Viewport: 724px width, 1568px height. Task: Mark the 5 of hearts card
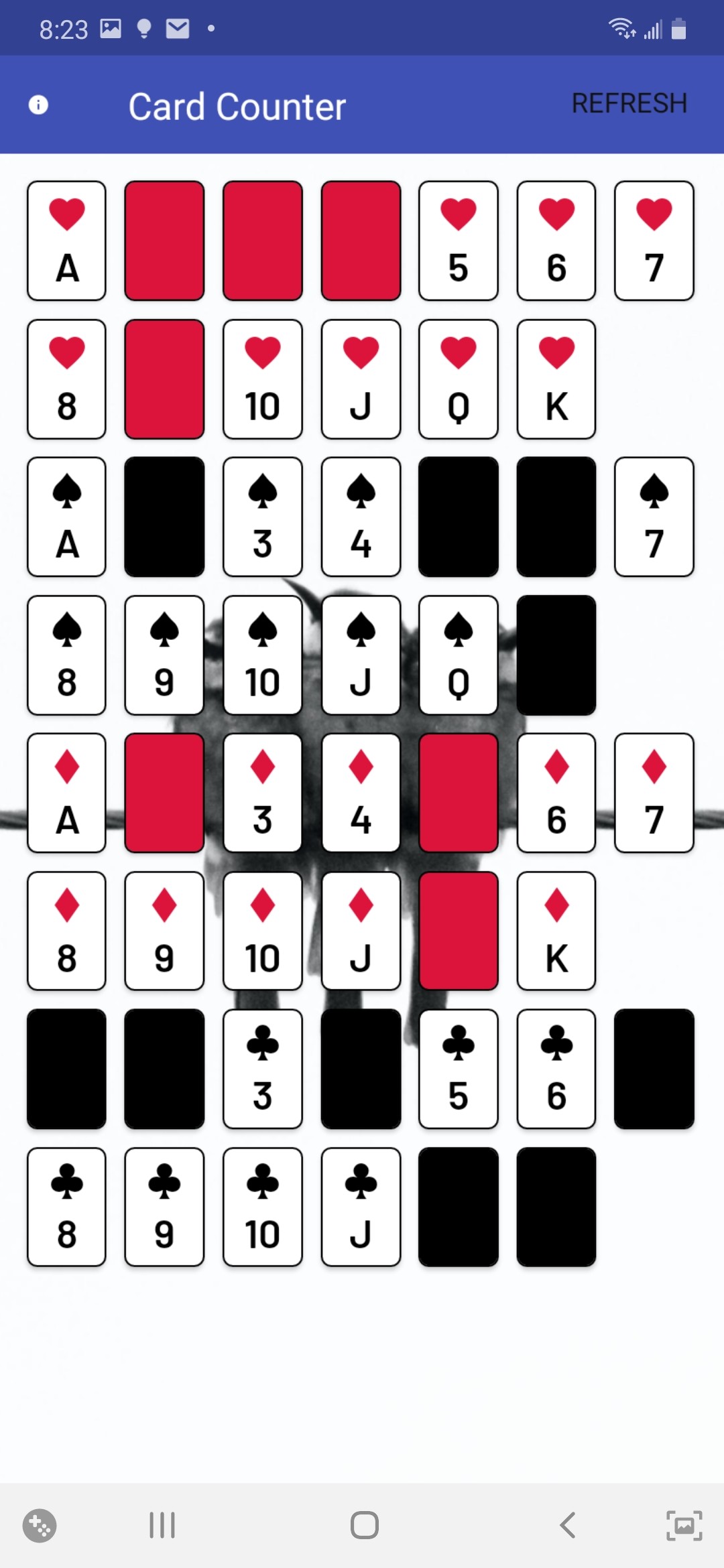coord(458,241)
